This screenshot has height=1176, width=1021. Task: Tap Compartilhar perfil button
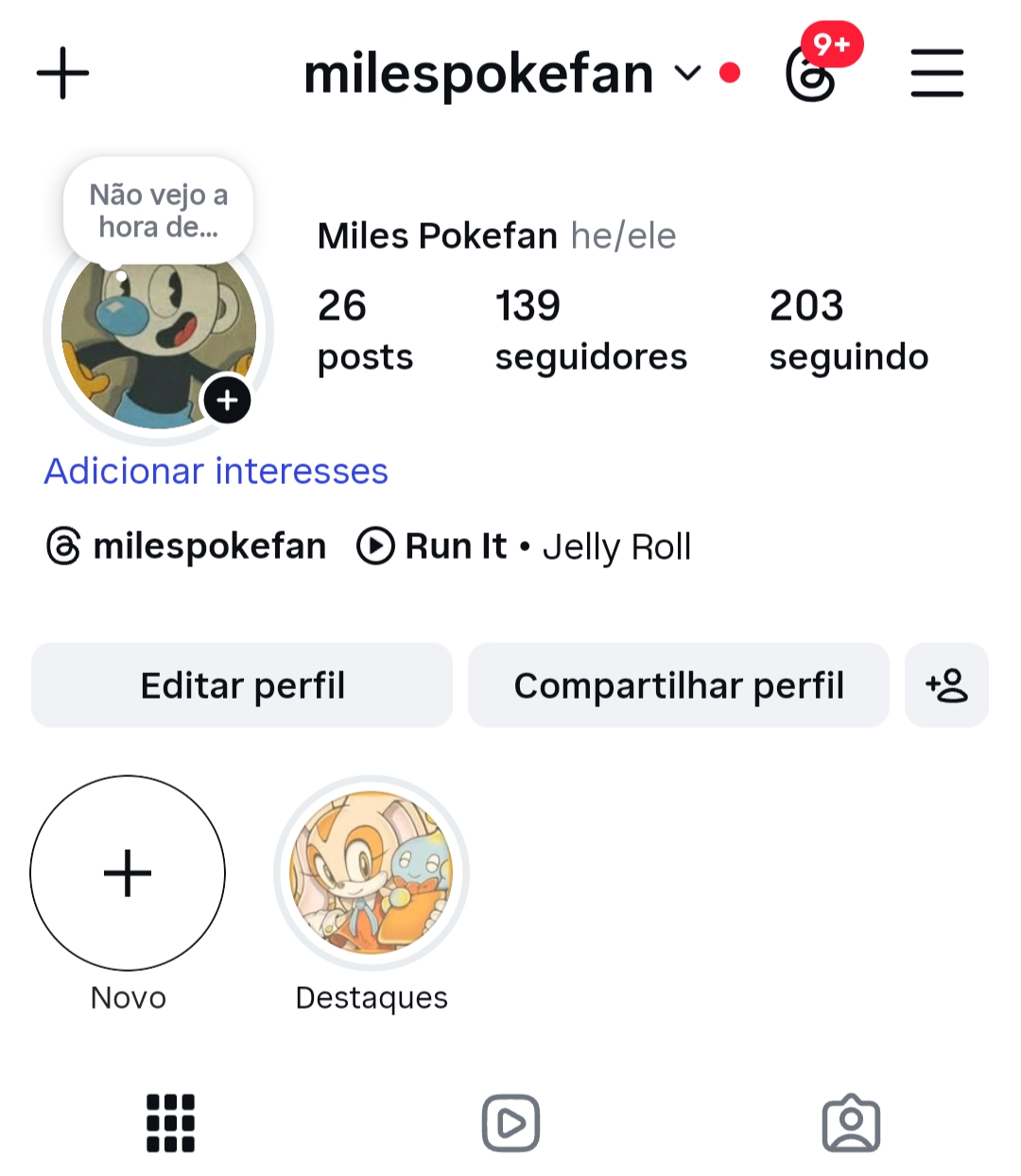click(678, 685)
